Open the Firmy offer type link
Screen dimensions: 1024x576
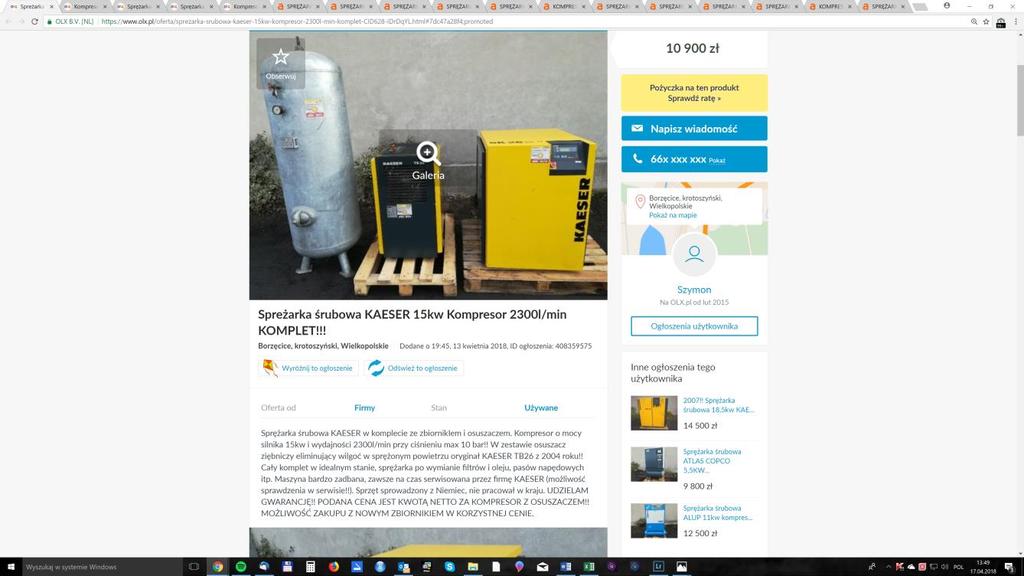[x=364, y=408]
